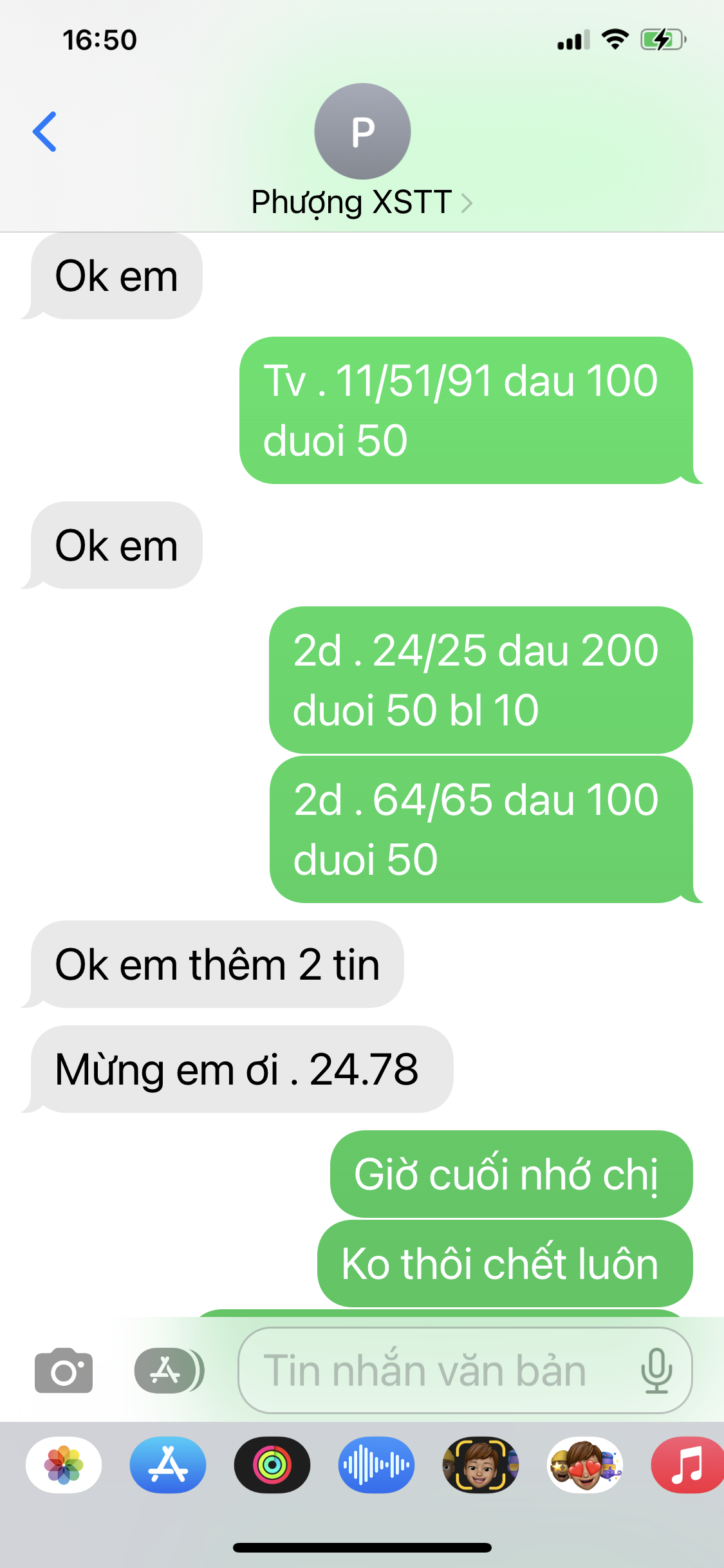Tap the microphone for voice dictation
724x1568 pixels.
pos(656,1370)
